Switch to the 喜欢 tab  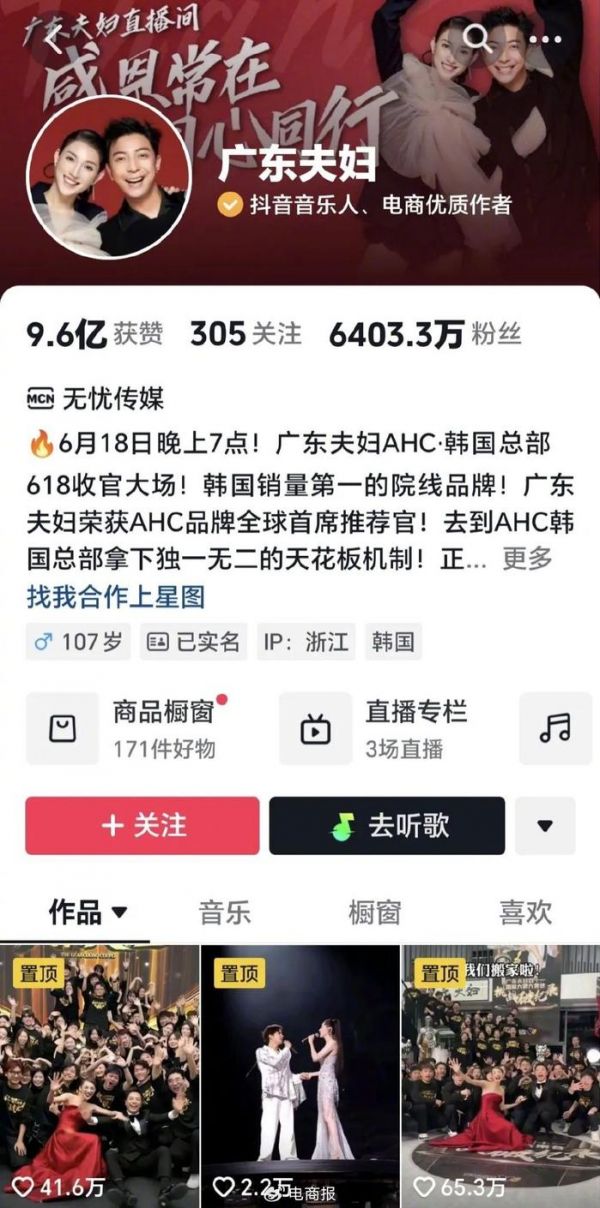[x=525, y=911]
